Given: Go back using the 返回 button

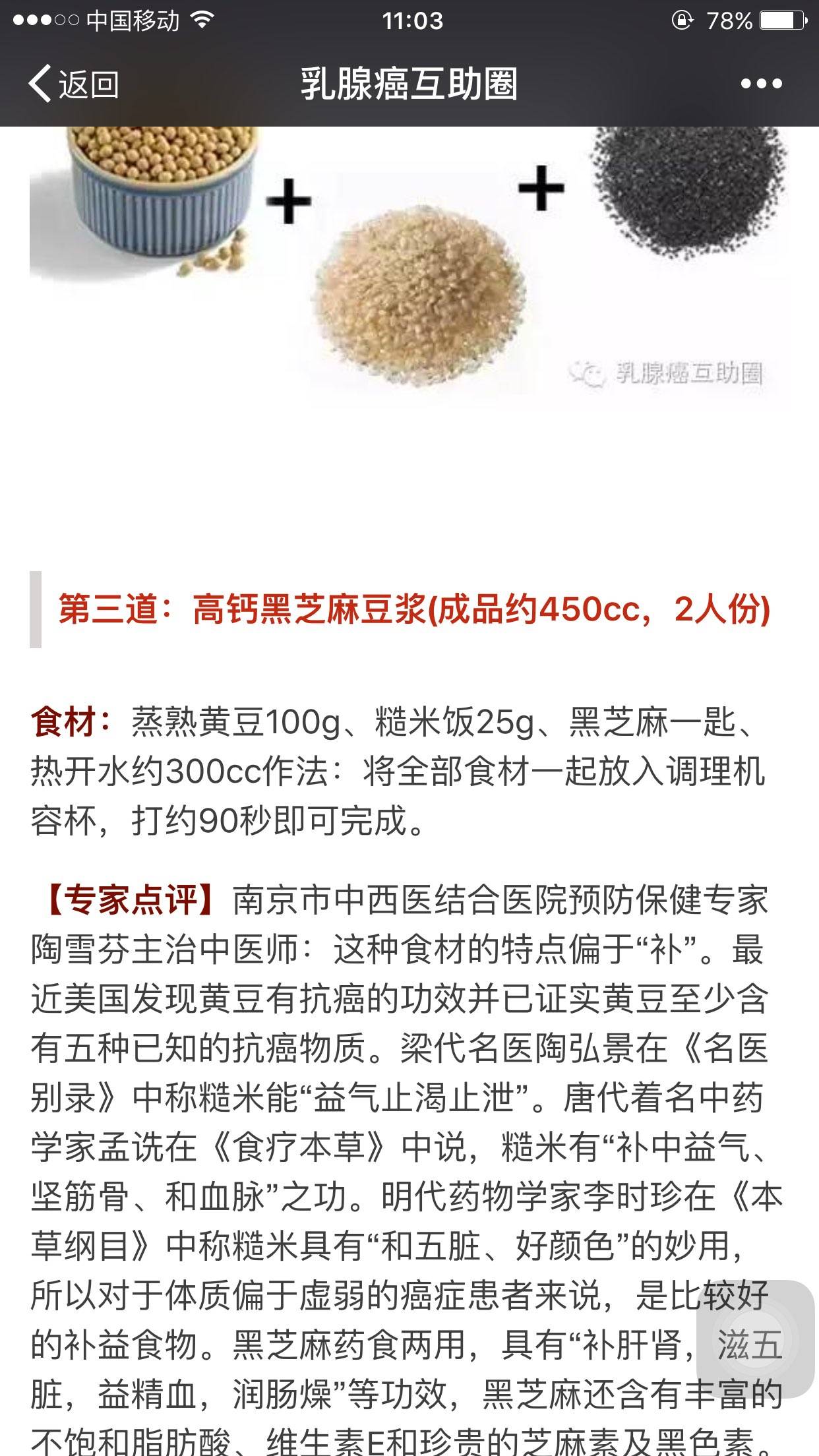Looking at the screenshot, I should 73,84.
